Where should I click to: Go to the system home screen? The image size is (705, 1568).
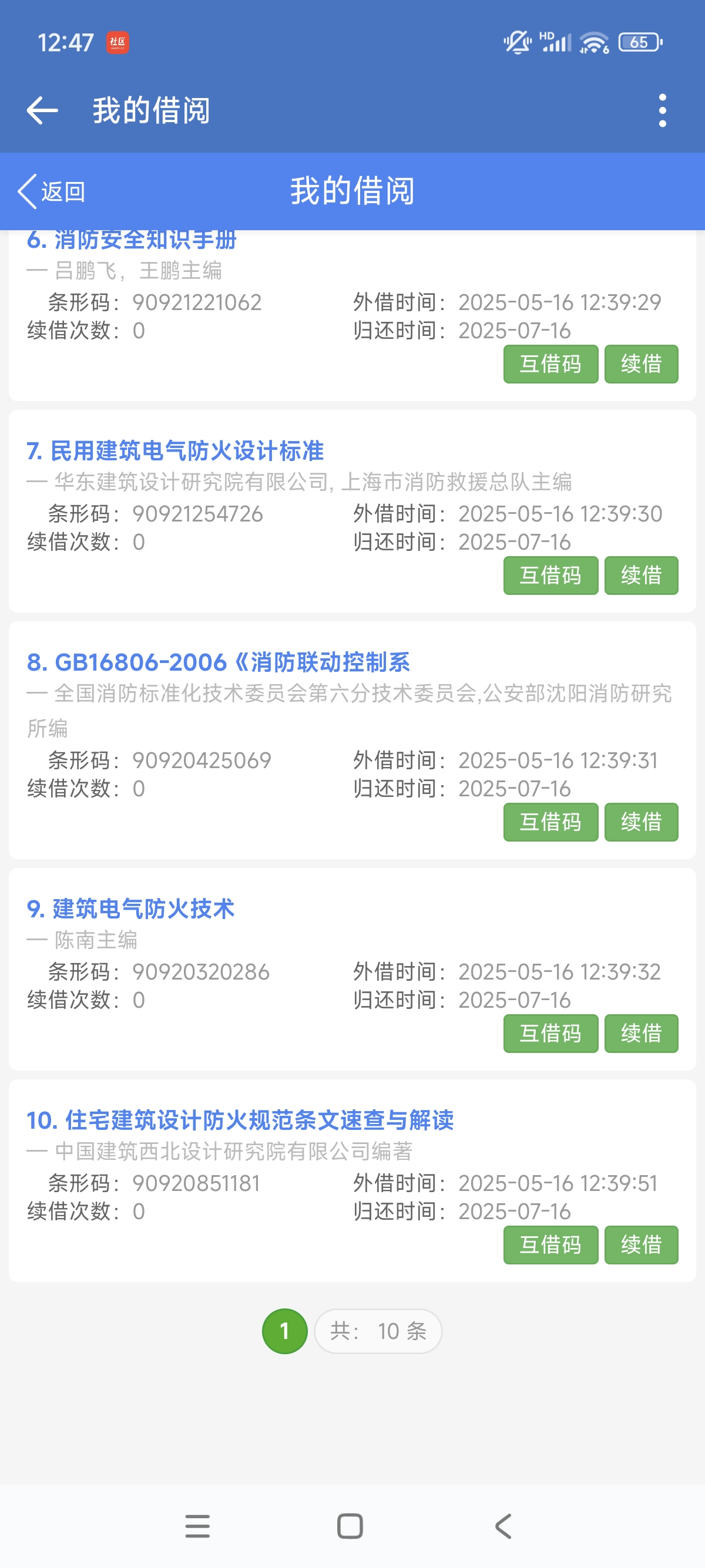coord(350,1526)
